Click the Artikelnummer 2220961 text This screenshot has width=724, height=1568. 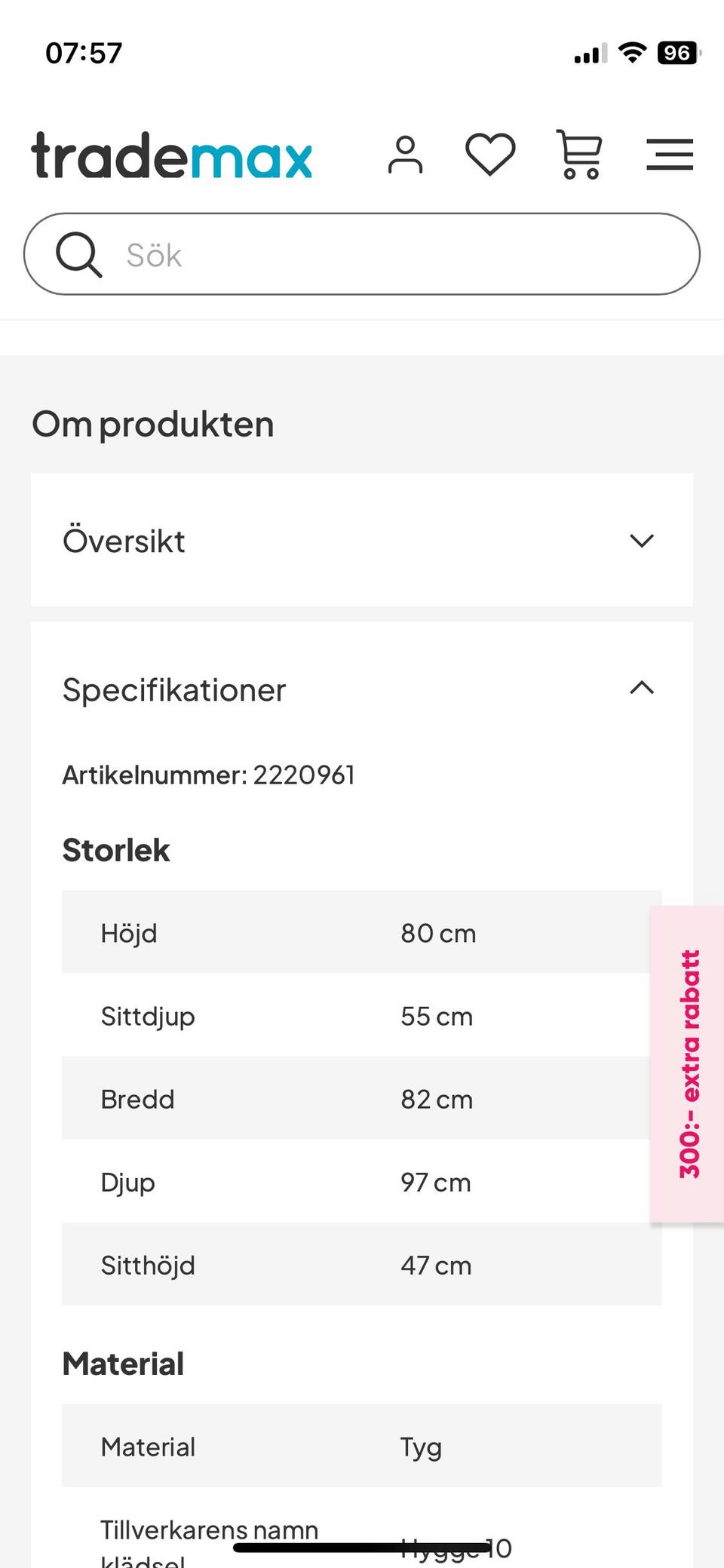(x=209, y=773)
